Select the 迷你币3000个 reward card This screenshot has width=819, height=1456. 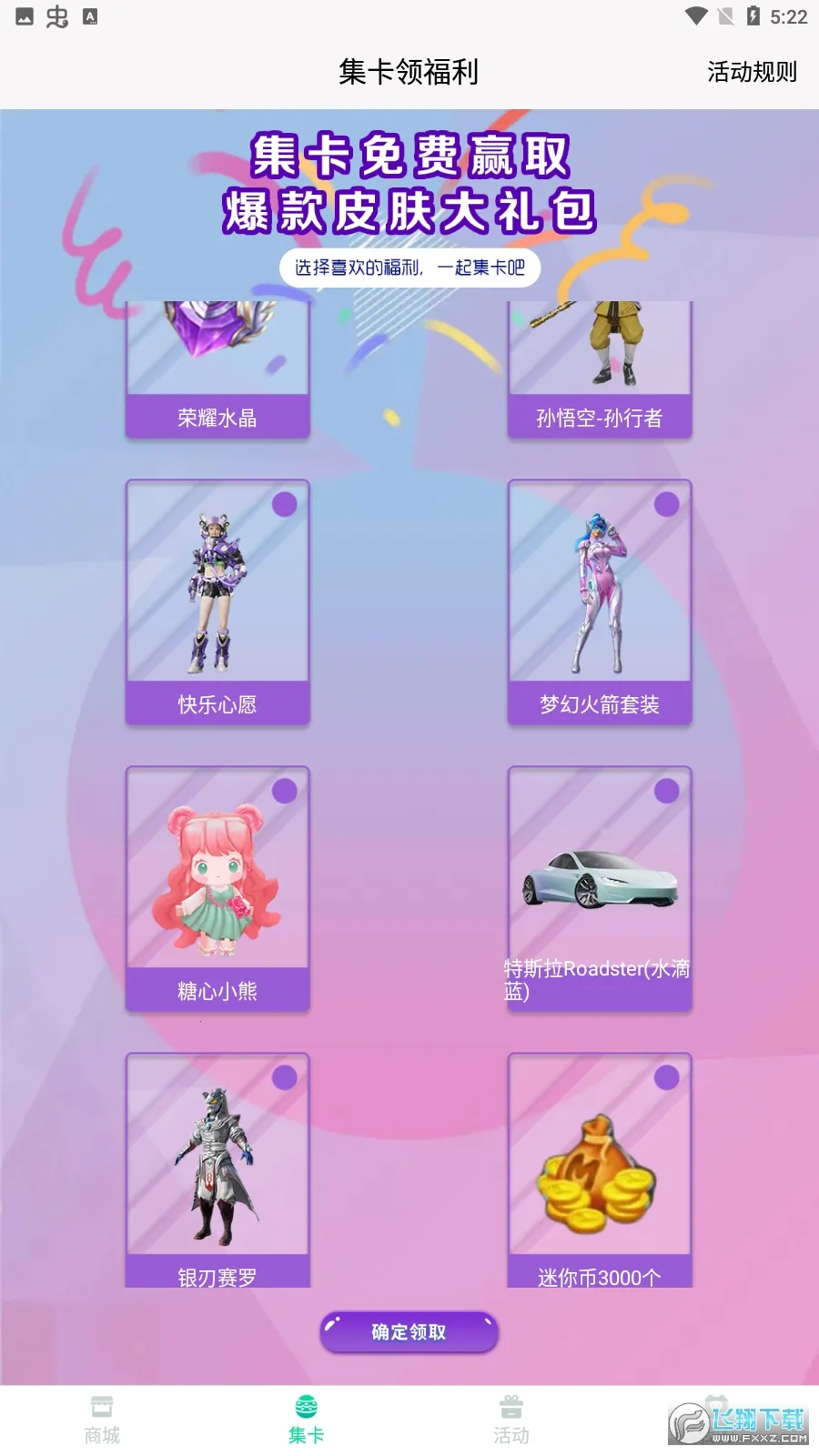pos(600,1171)
